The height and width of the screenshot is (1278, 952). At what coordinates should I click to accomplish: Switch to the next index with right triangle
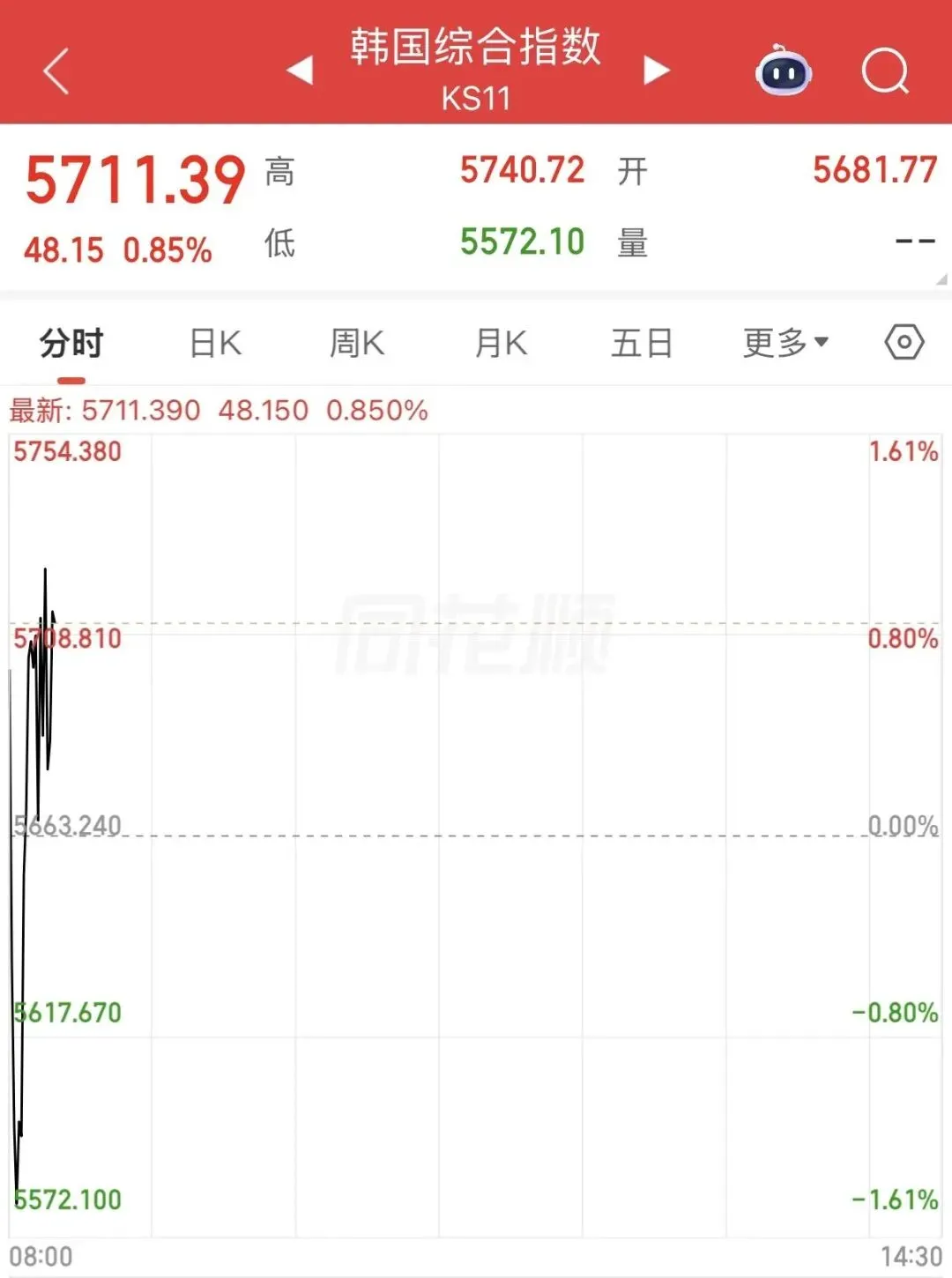pos(657,70)
